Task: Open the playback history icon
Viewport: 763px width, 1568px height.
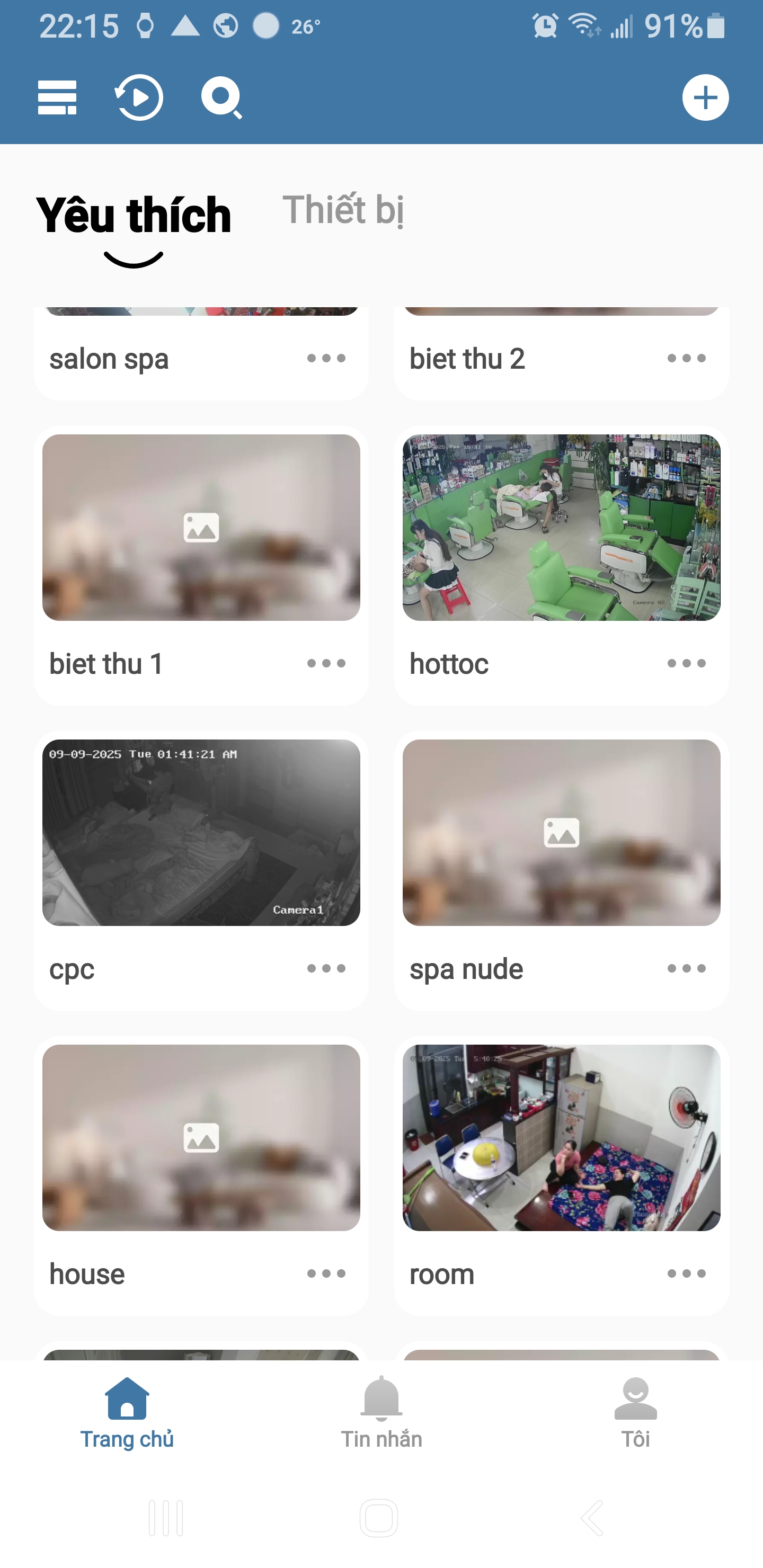Action: [139, 97]
